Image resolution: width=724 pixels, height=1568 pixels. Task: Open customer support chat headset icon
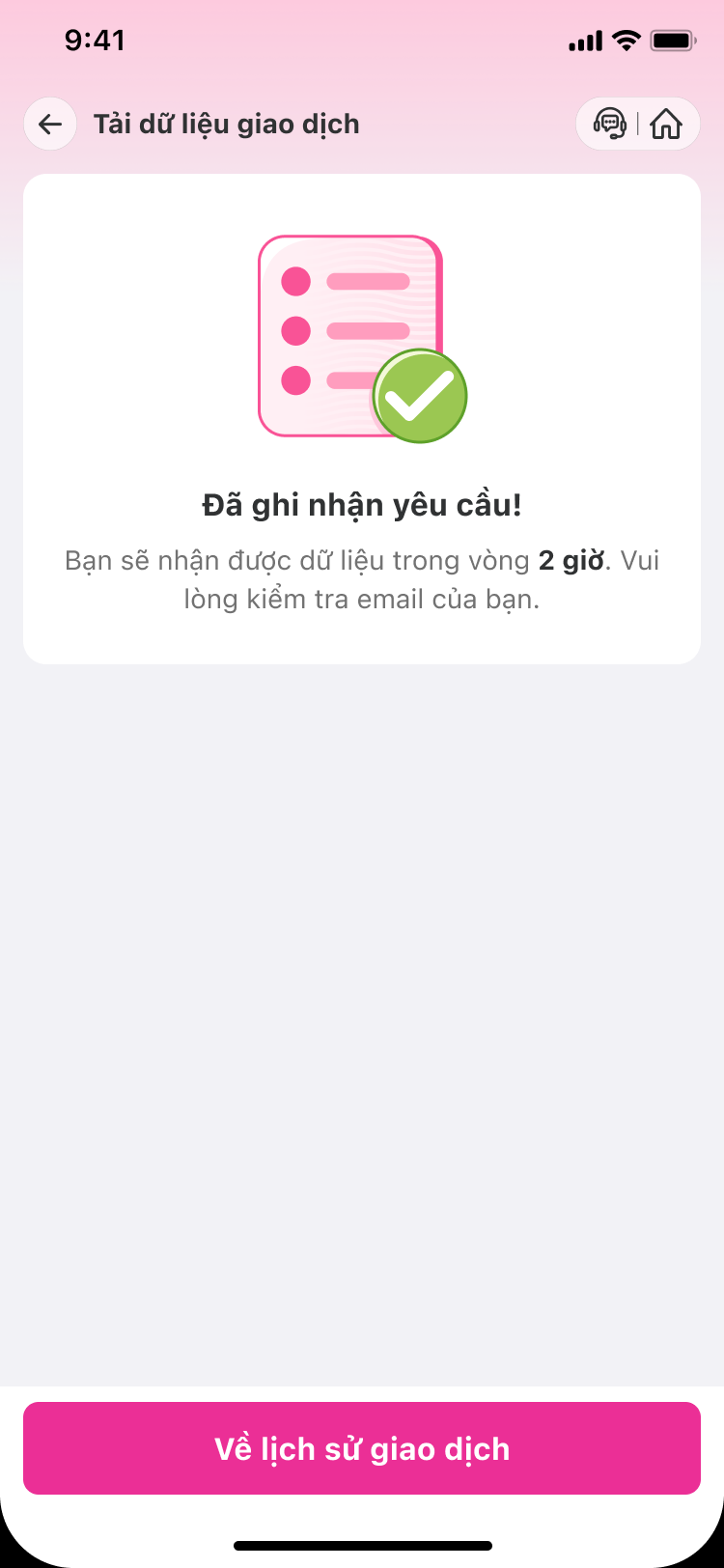(609, 125)
